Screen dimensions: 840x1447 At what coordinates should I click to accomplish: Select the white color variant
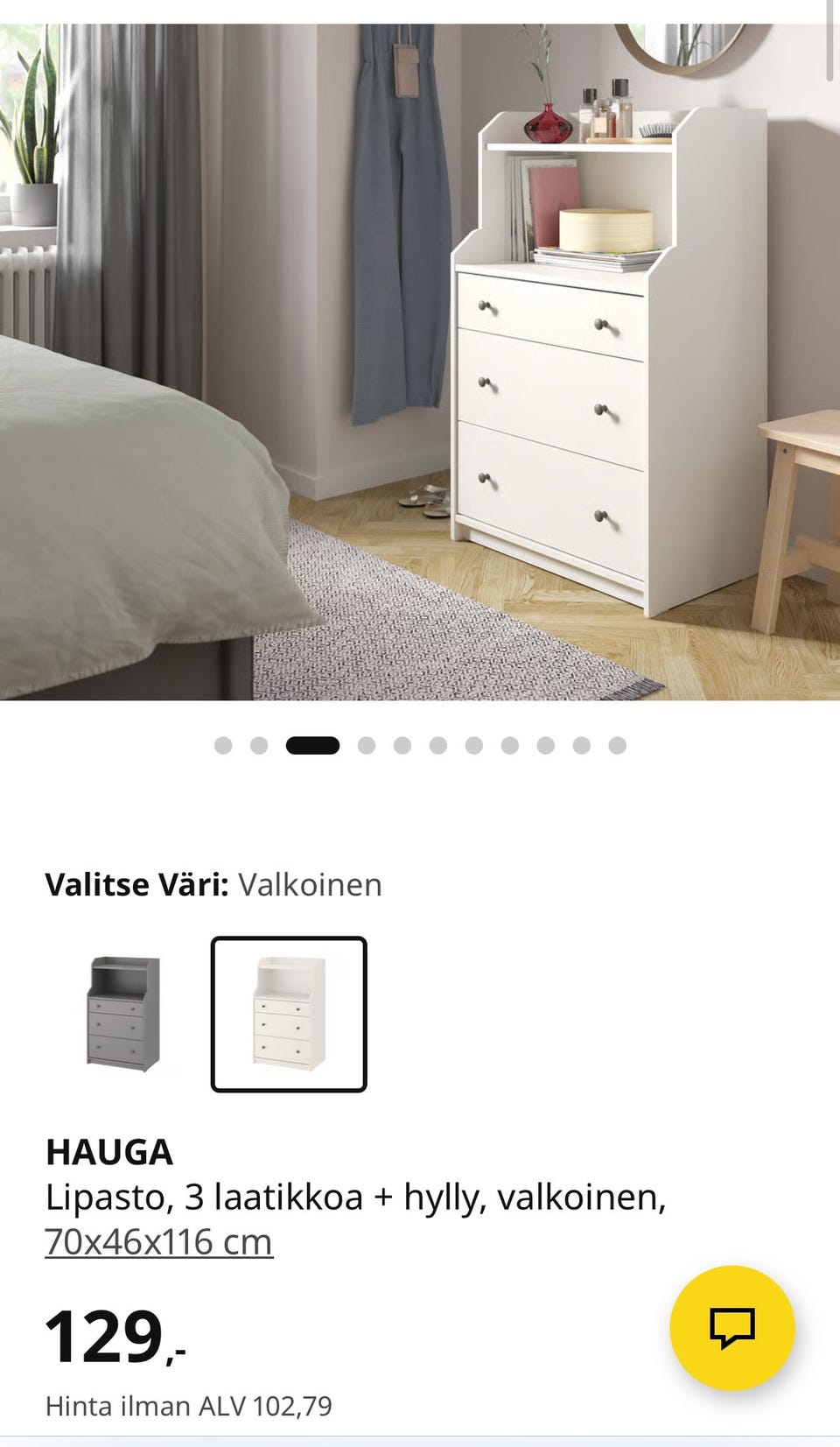pyautogui.click(x=289, y=1014)
